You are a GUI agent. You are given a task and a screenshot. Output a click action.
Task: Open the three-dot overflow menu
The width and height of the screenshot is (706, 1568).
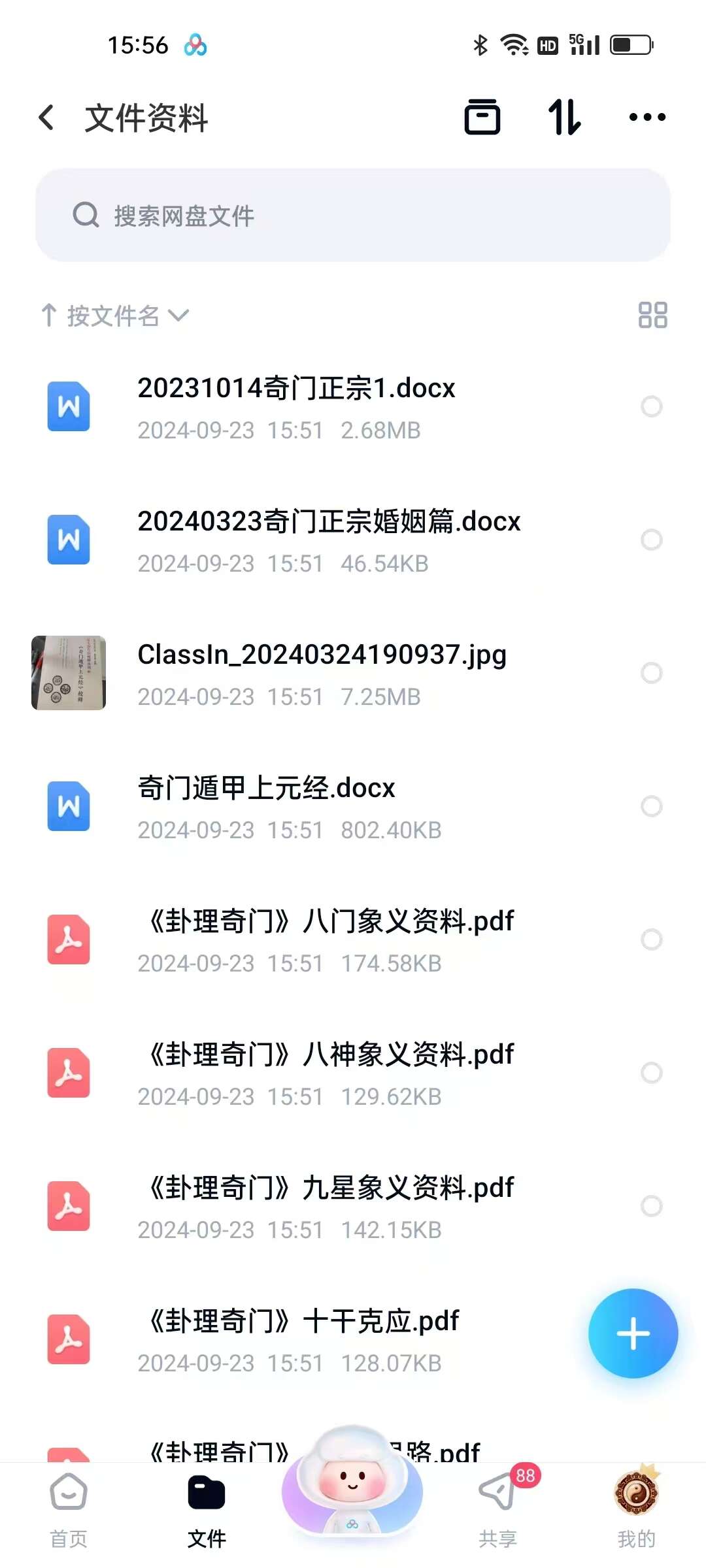tap(647, 118)
